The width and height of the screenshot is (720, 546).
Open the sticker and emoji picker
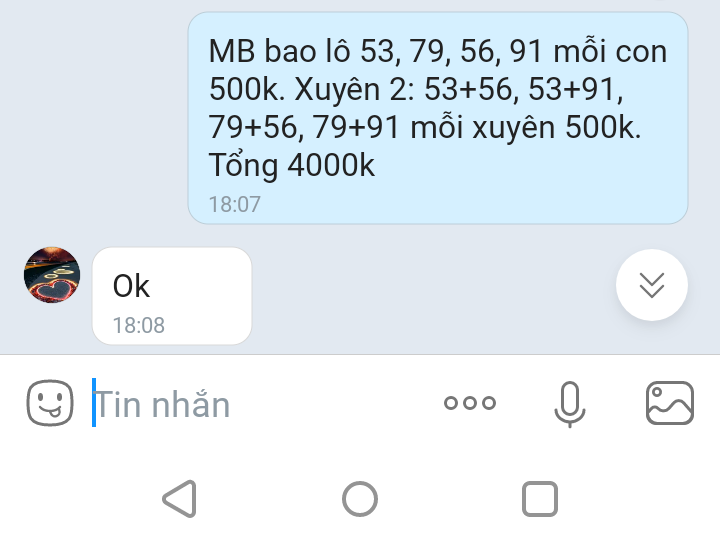(x=50, y=403)
